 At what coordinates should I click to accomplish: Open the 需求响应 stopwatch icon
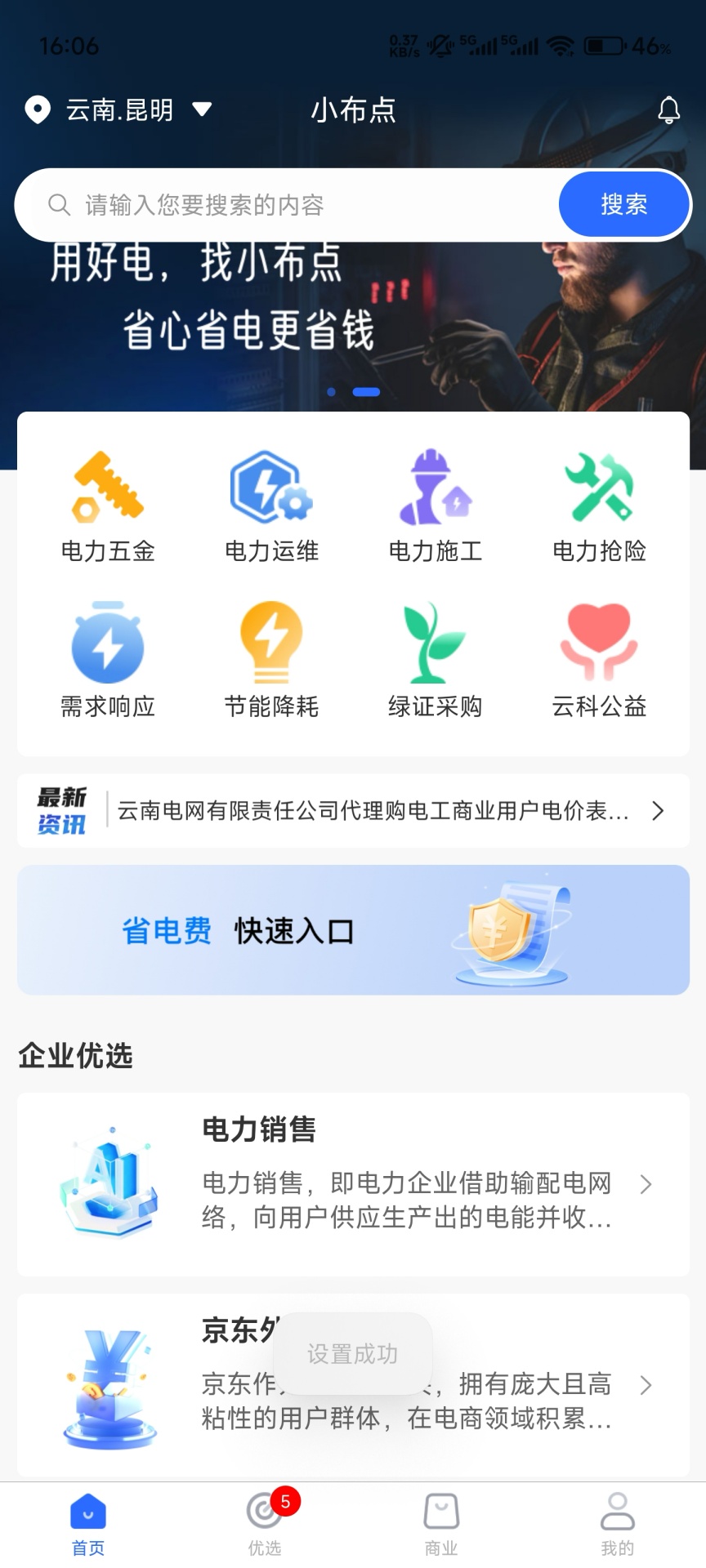[x=107, y=645]
